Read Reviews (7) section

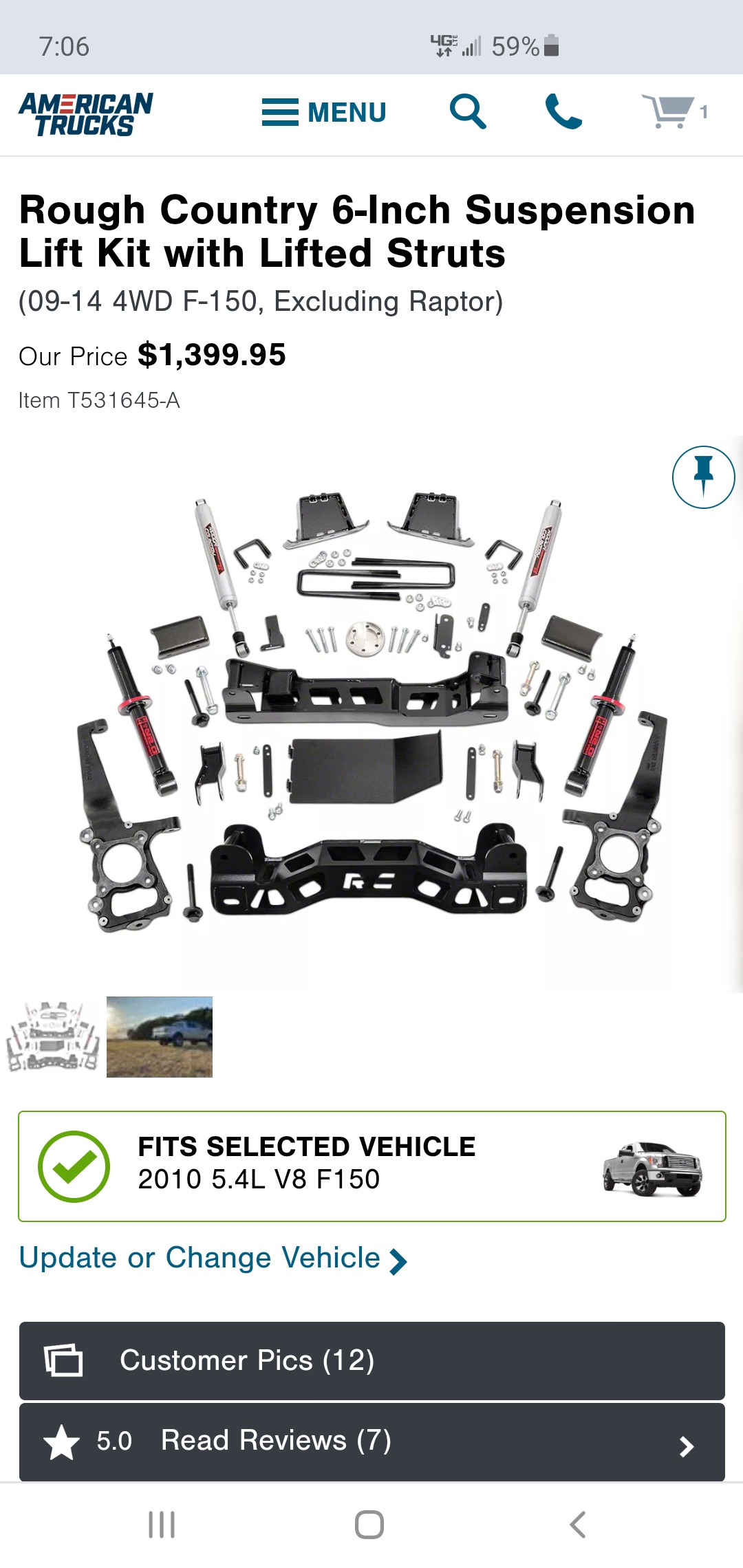coord(371,1441)
